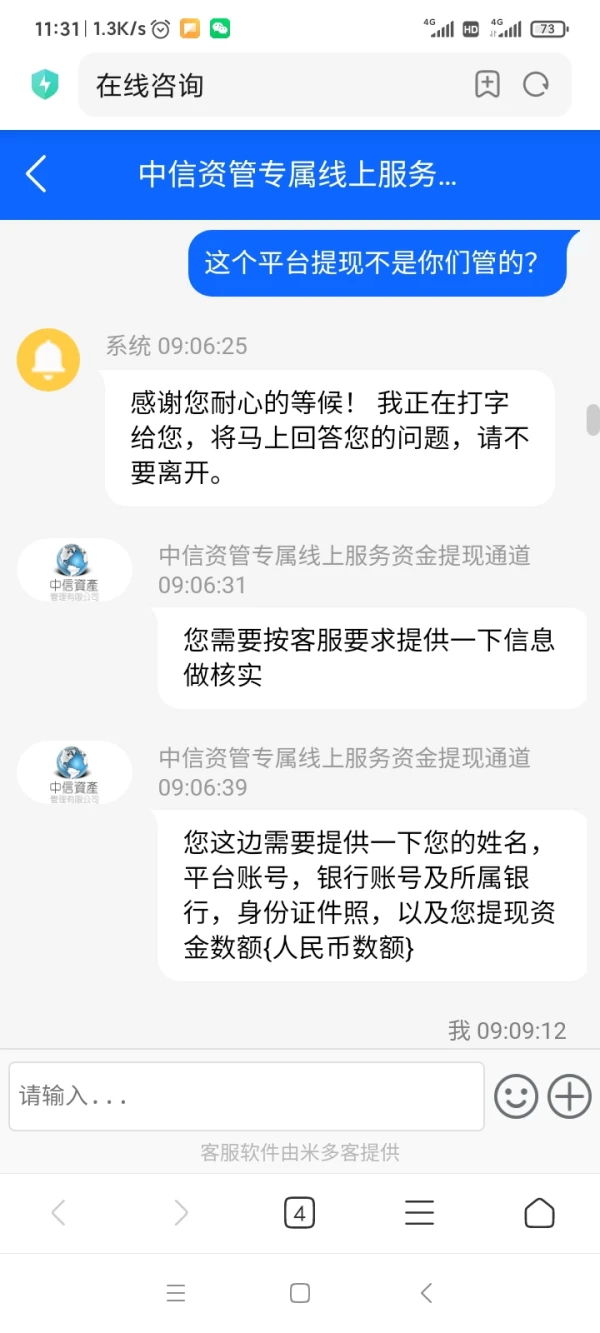Open the emoji picker

coord(516,1097)
